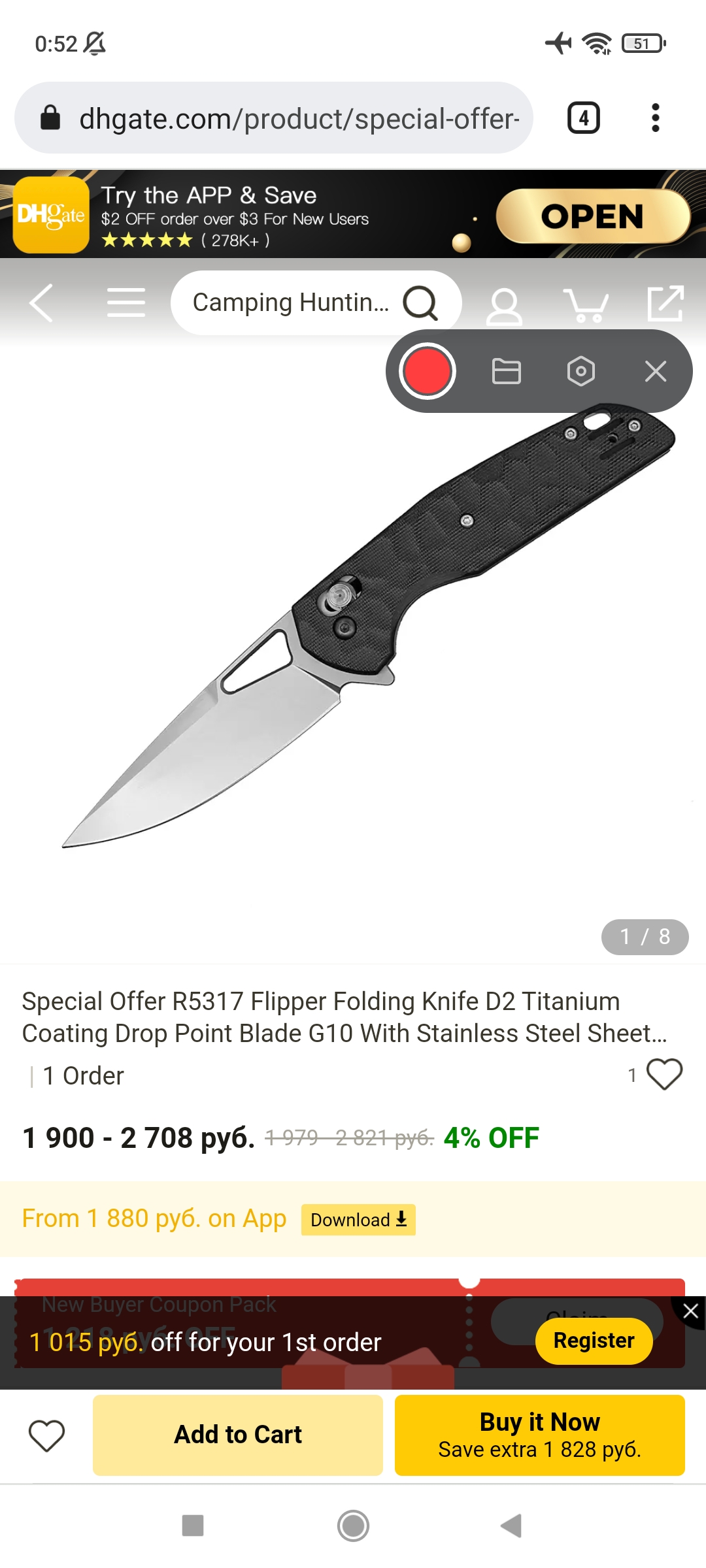This screenshot has height=1568, width=706.
Task: Add knife to favorites beside order count
Action: [x=664, y=1074]
